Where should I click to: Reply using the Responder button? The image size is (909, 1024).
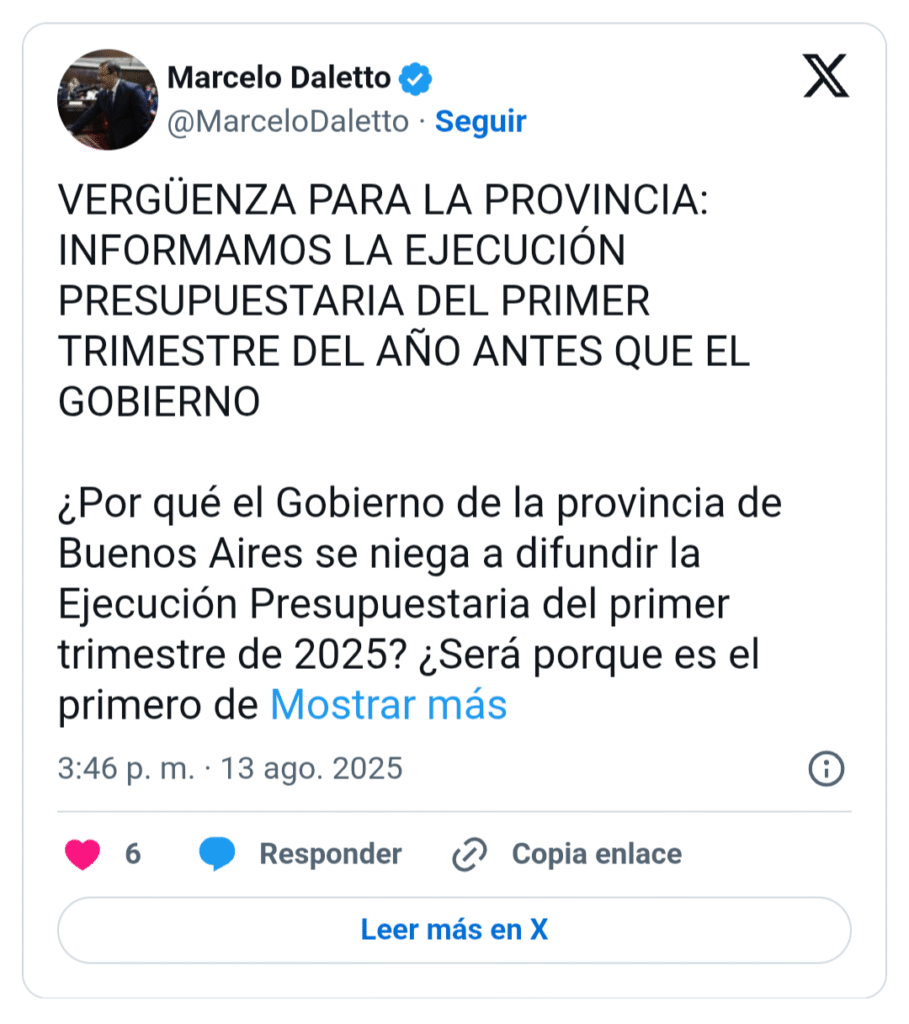[x=300, y=854]
